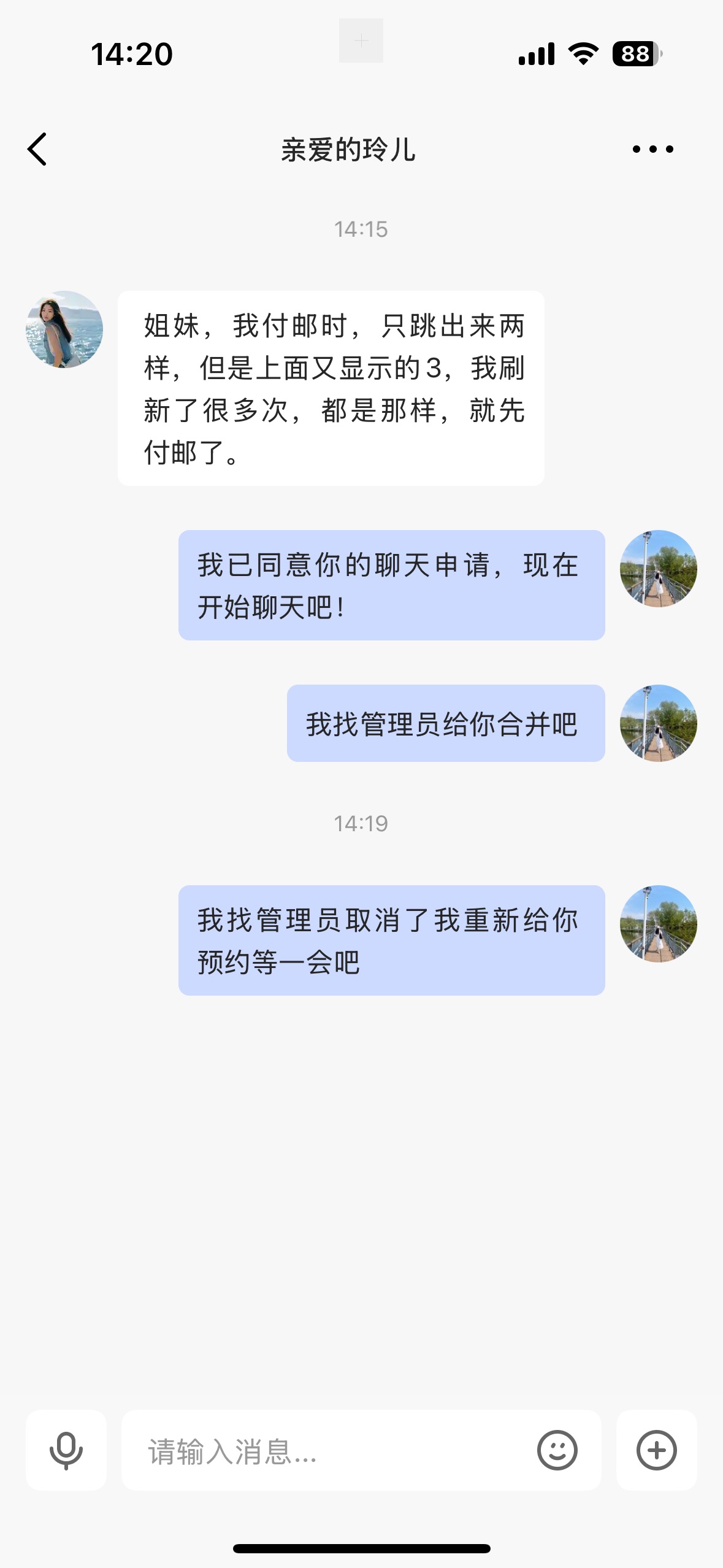Tap the microphone voice input icon
This screenshot has width=723, height=1568.
(x=66, y=1450)
